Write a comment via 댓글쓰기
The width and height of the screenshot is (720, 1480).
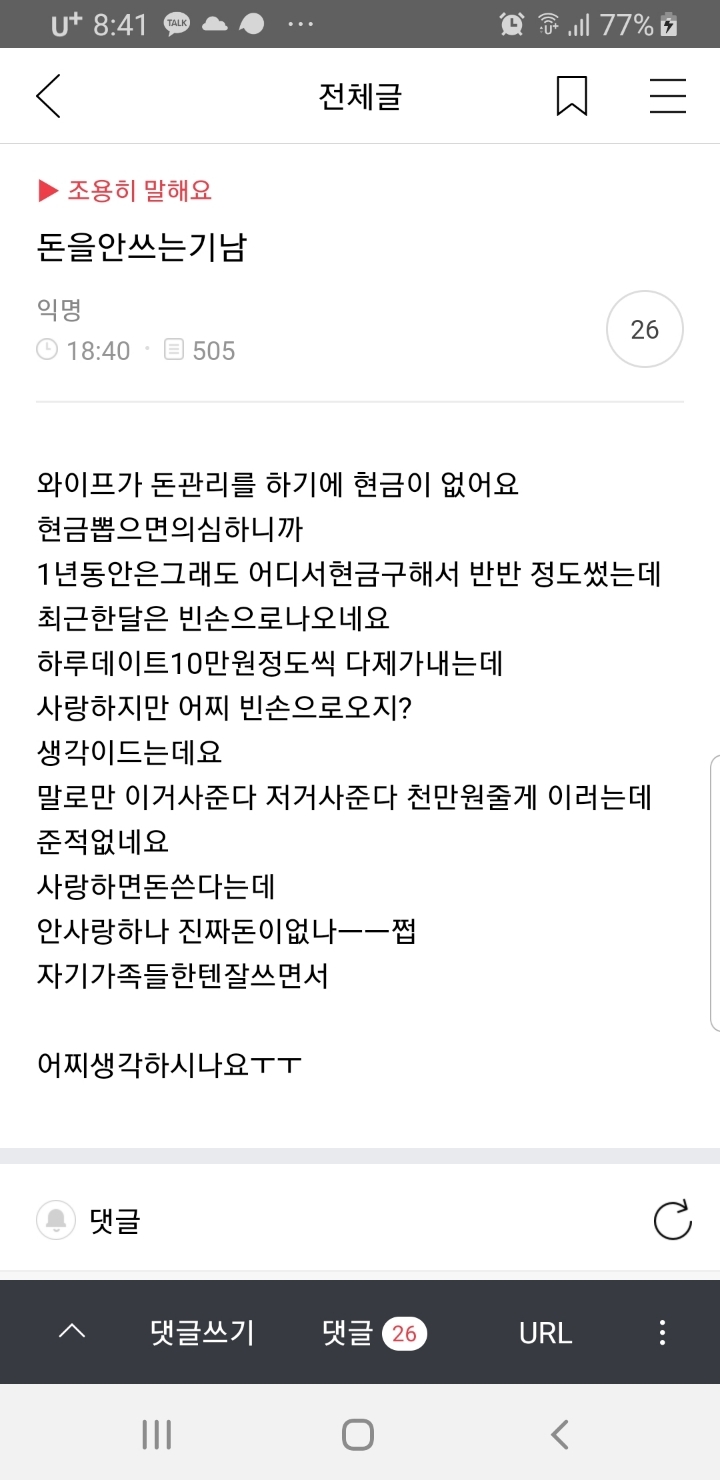pos(202,1332)
